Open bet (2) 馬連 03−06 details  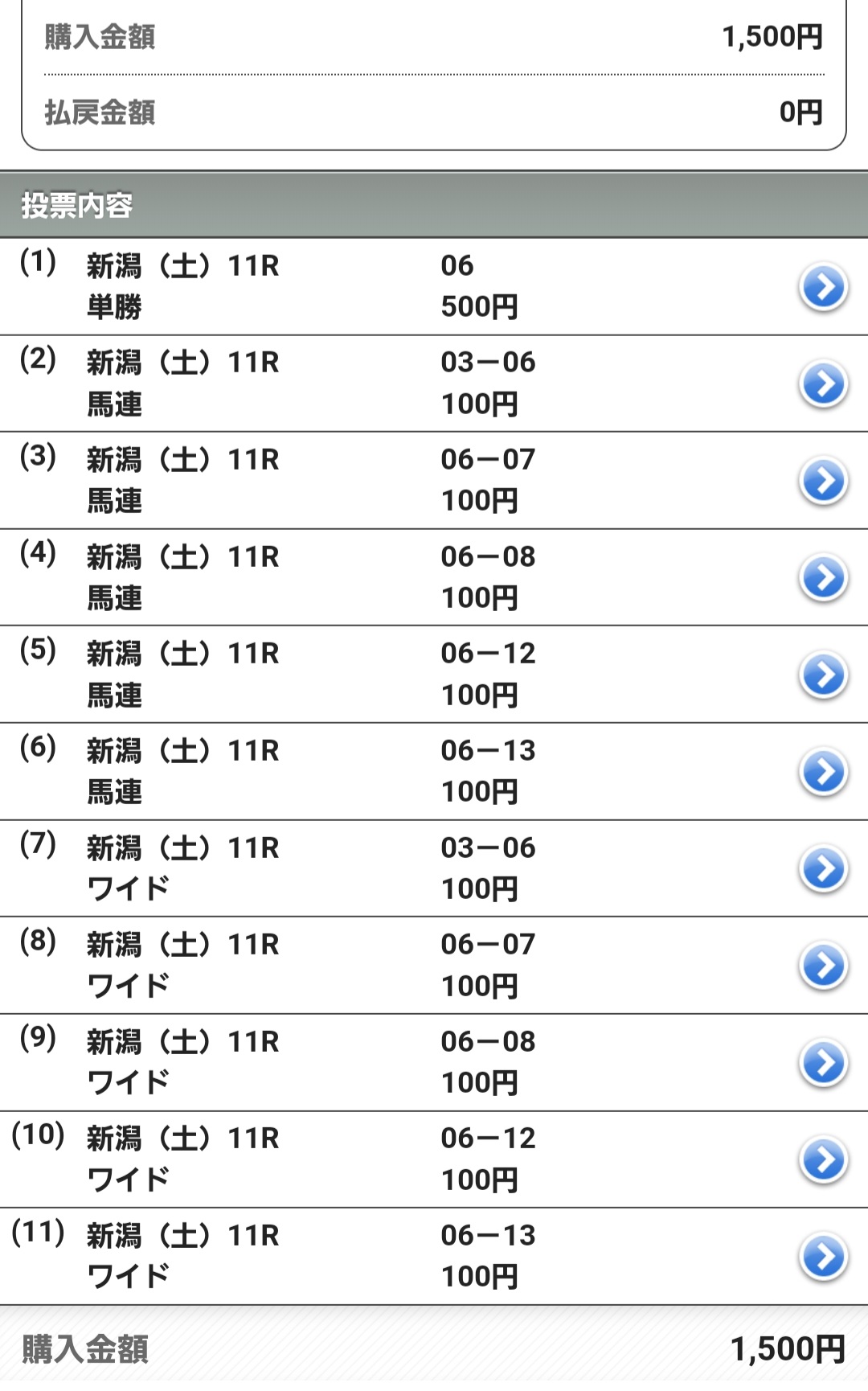point(824,384)
